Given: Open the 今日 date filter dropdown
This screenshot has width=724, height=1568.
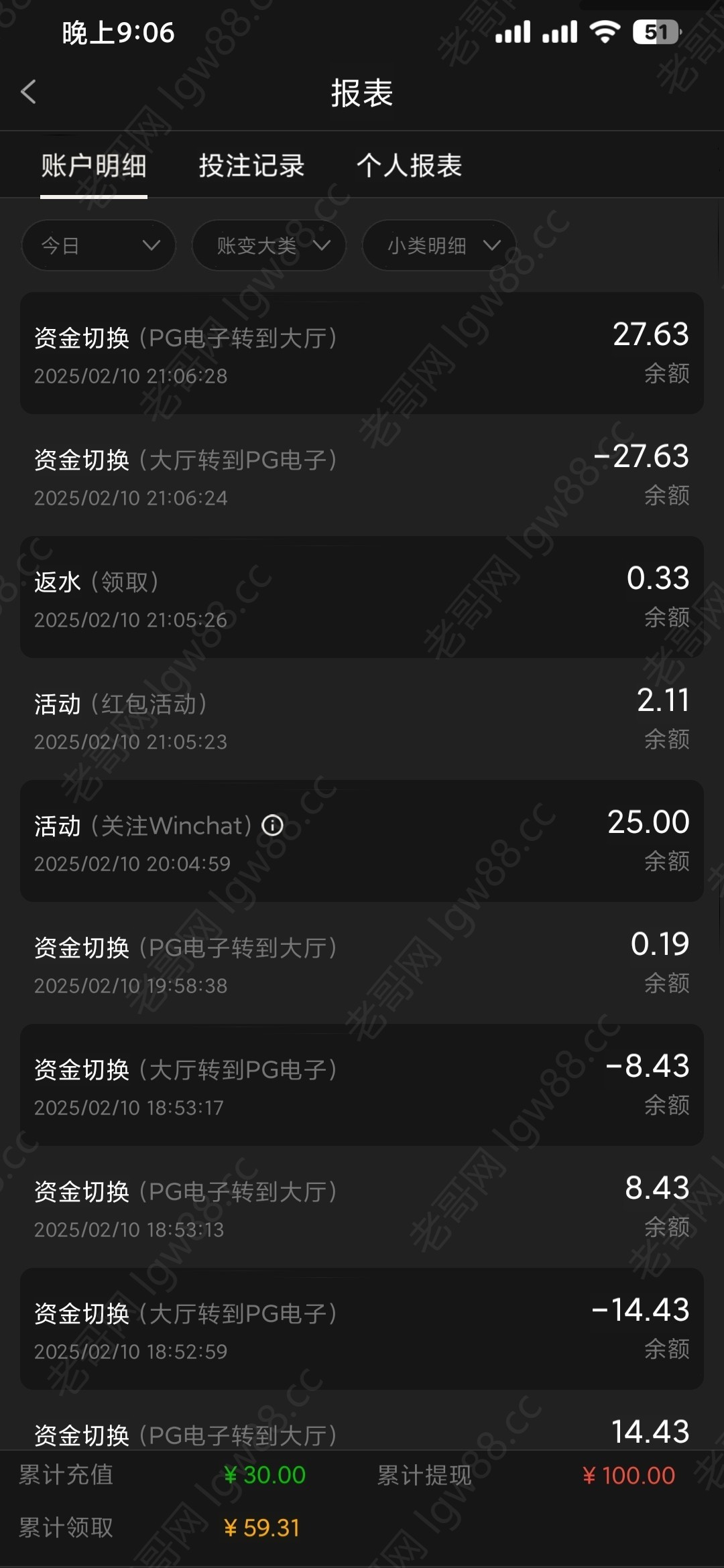Looking at the screenshot, I should [99, 245].
